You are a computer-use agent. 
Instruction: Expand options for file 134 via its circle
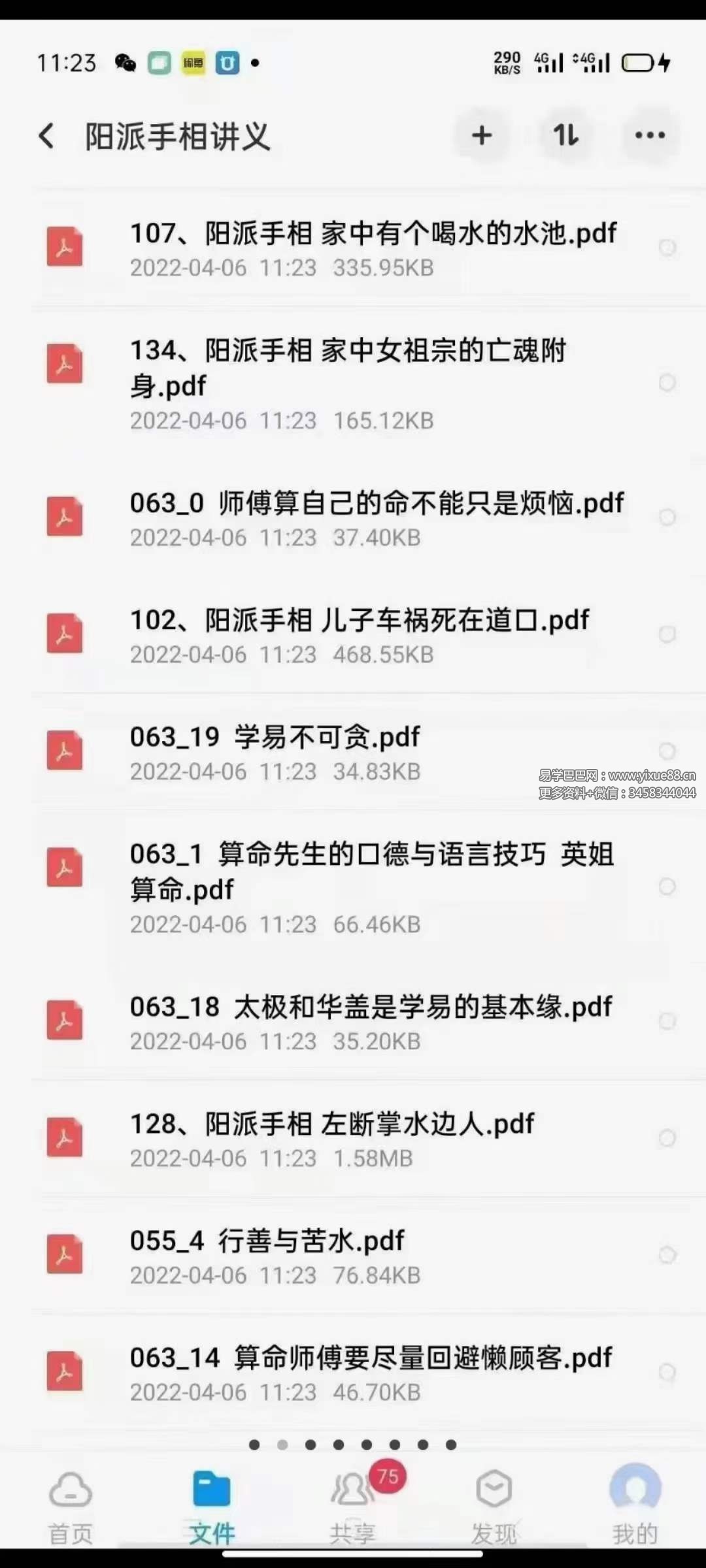pos(668,383)
